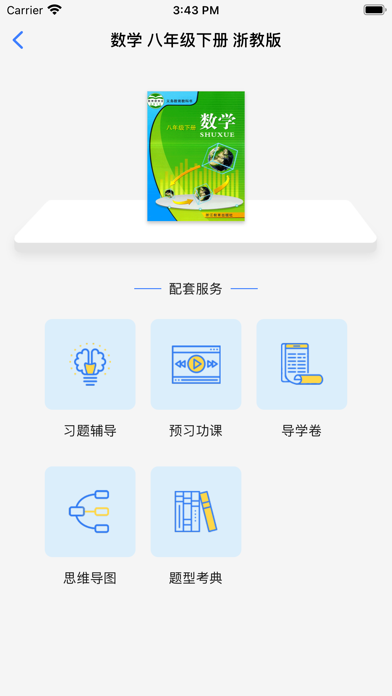Open 习题辅导 exercise tutoring

(90, 364)
